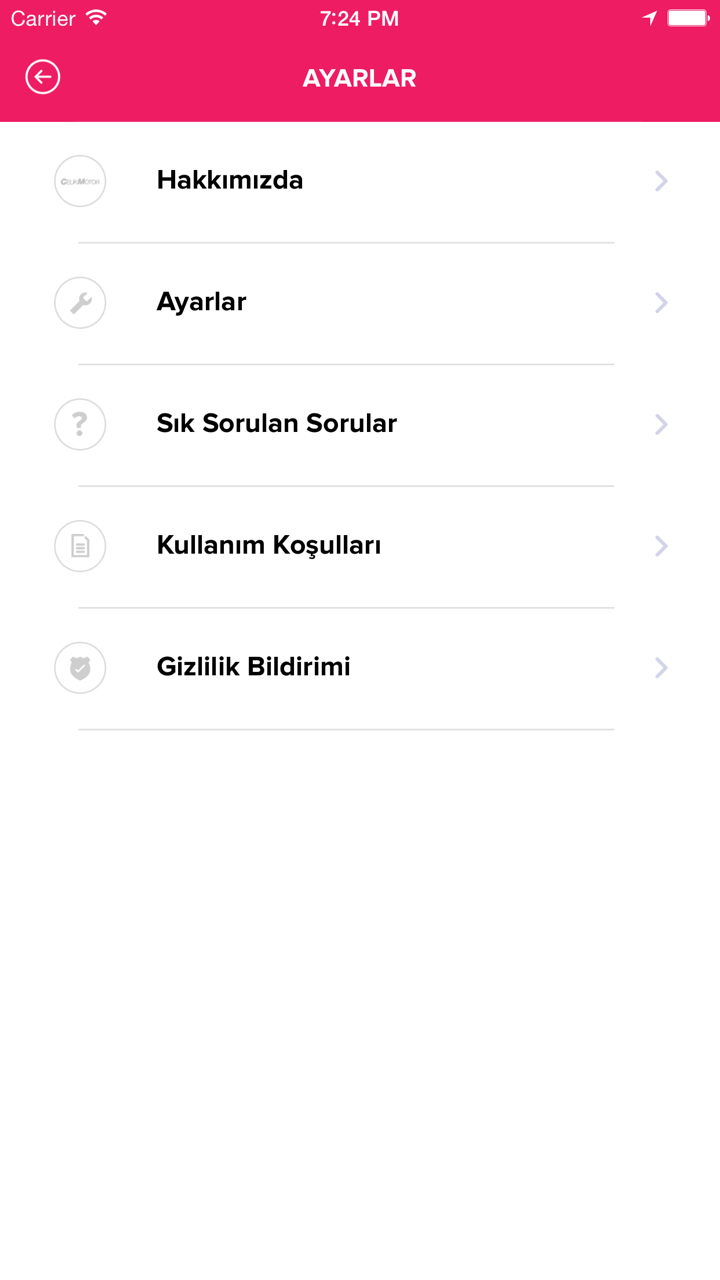Screen dimensions: 720x1280
Task: Open Ayarlar using its right chevron
Action: [x=661, y=302]
